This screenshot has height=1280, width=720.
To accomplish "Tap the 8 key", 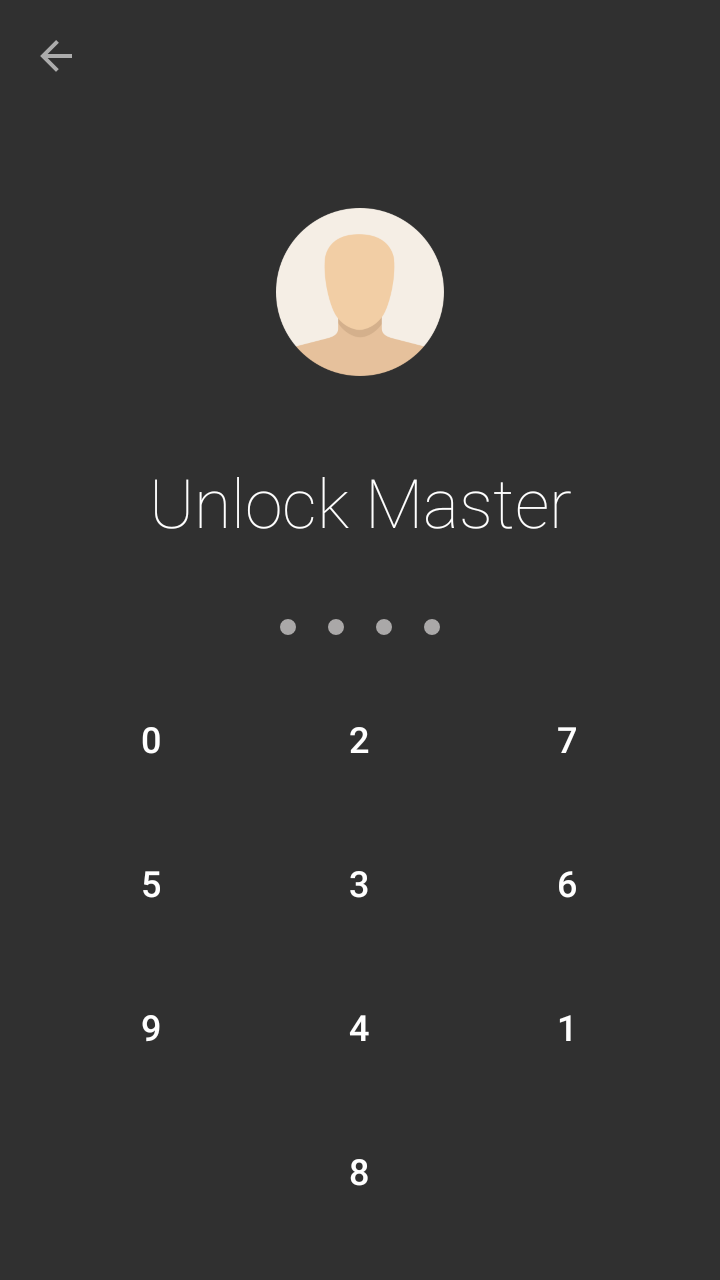I will tap(359, 1173).
